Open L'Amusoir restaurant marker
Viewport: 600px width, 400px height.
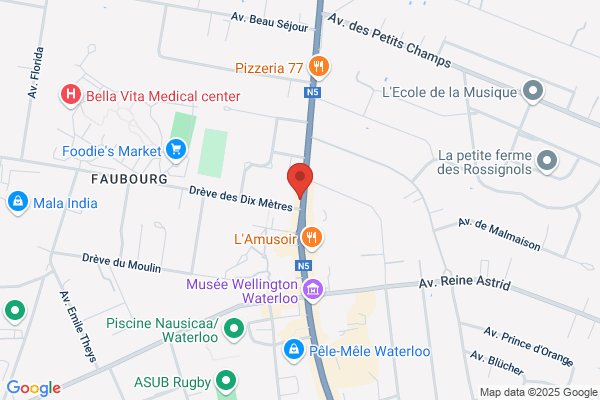(311, 238)
